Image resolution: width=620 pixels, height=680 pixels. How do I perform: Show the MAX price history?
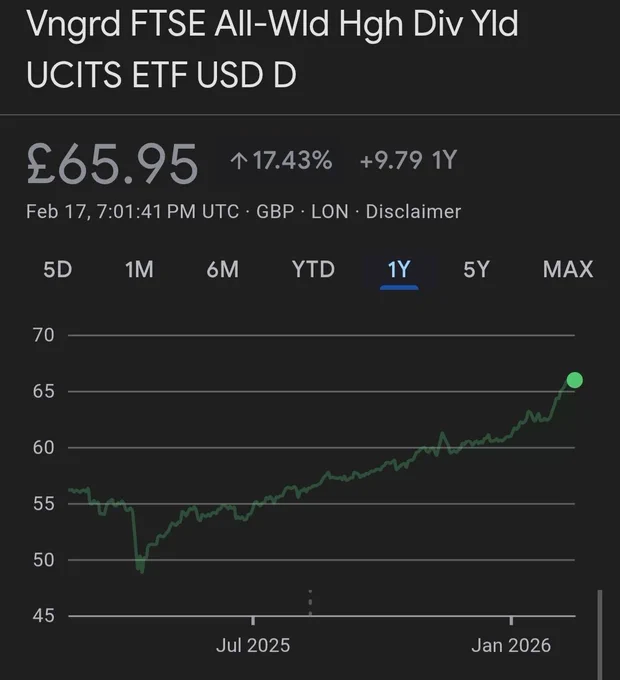click(x=568, y=269)
